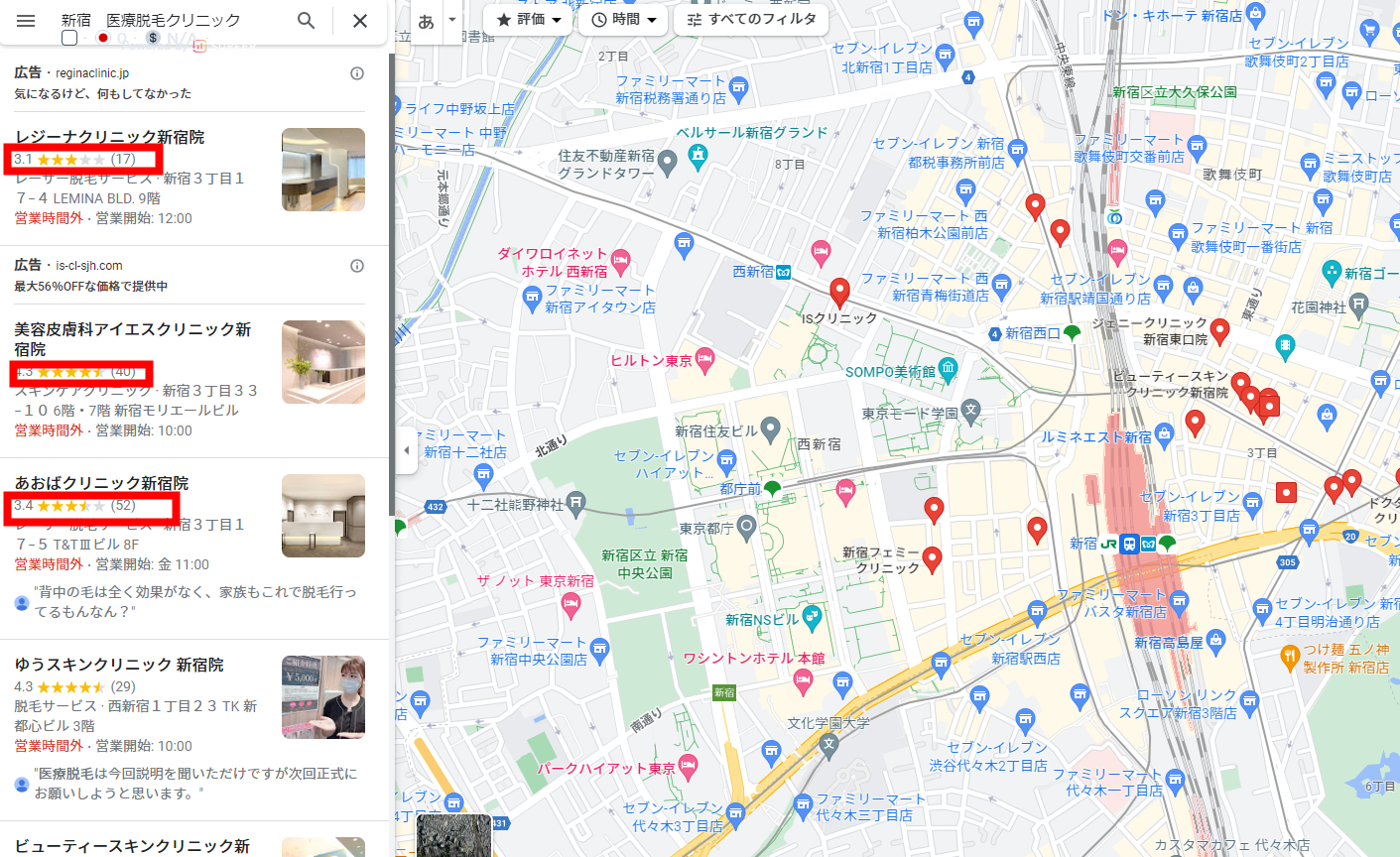Screen dimensions: 1400x857
Task: View ad info for reginaclinic.jp
Action: coord(357,73)
